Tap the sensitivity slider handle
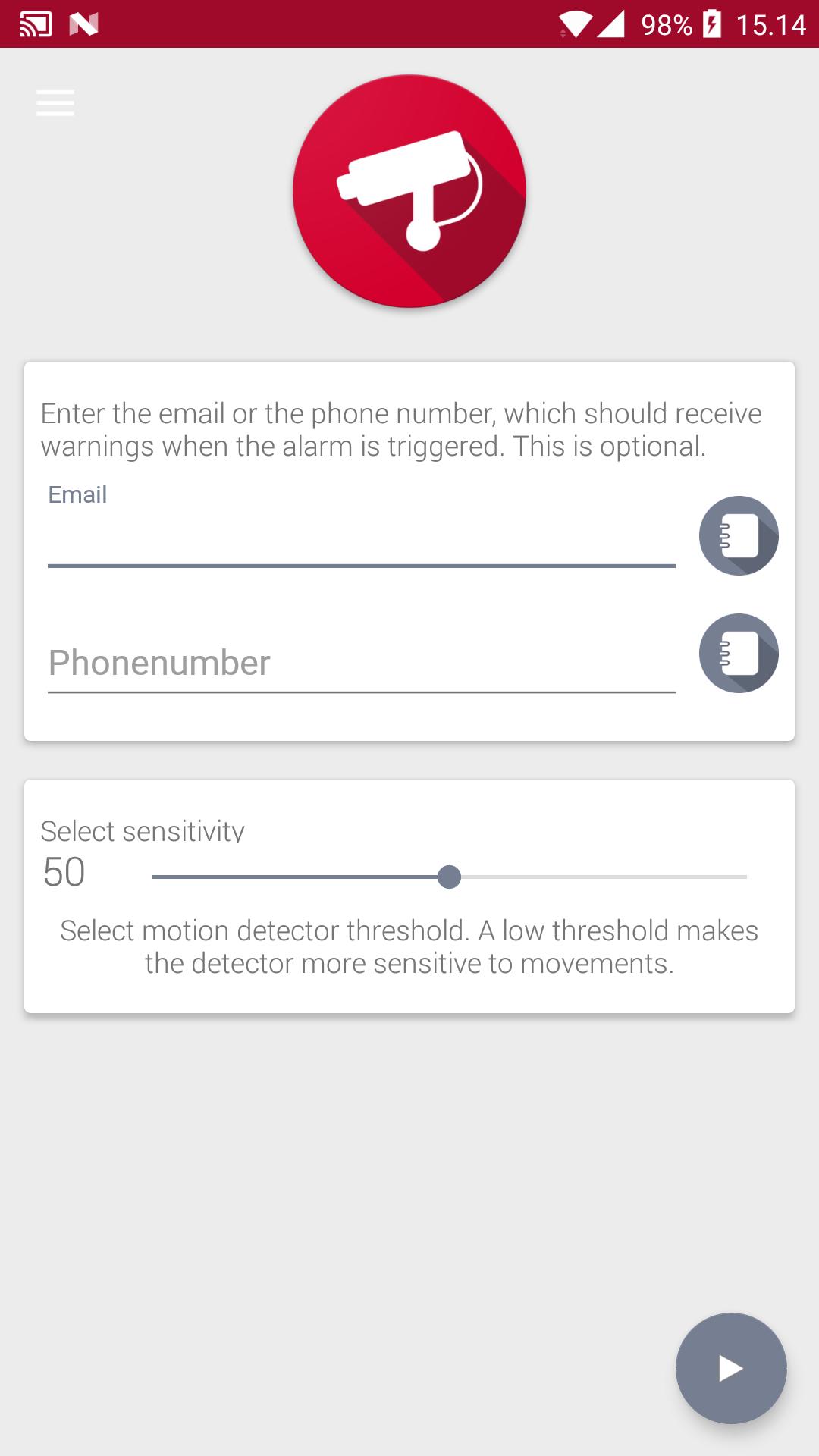Image resolution: width=819 pixels, height=1456 pixels. 449,877
